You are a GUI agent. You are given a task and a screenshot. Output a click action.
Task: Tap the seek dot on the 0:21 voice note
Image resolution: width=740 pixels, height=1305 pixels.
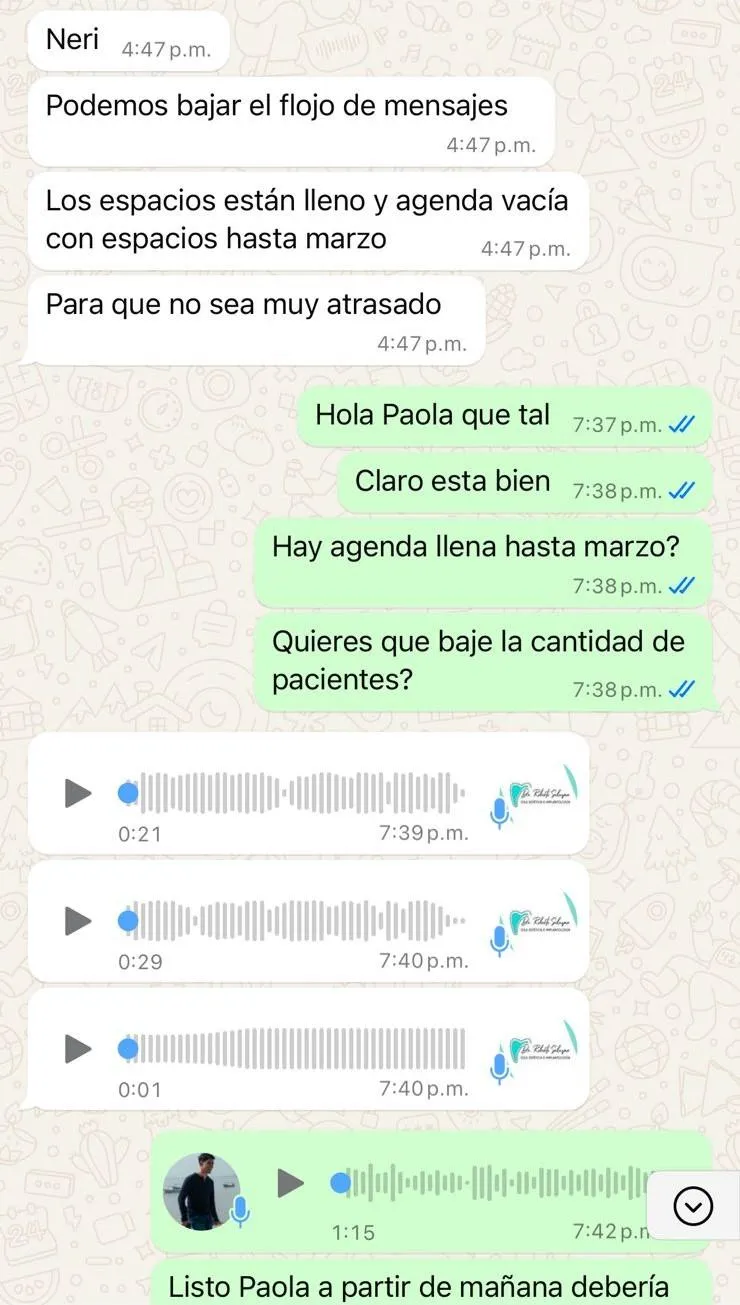[128, 793]
